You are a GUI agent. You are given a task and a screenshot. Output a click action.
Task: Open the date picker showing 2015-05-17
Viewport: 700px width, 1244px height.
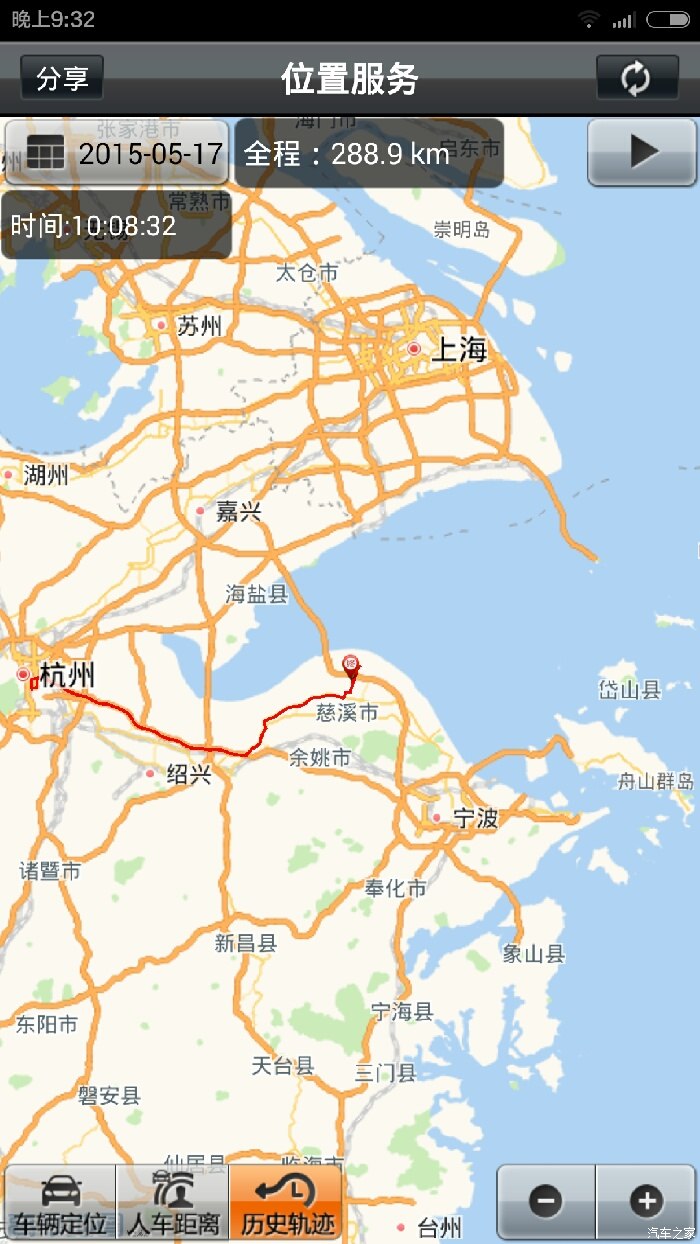116,153
